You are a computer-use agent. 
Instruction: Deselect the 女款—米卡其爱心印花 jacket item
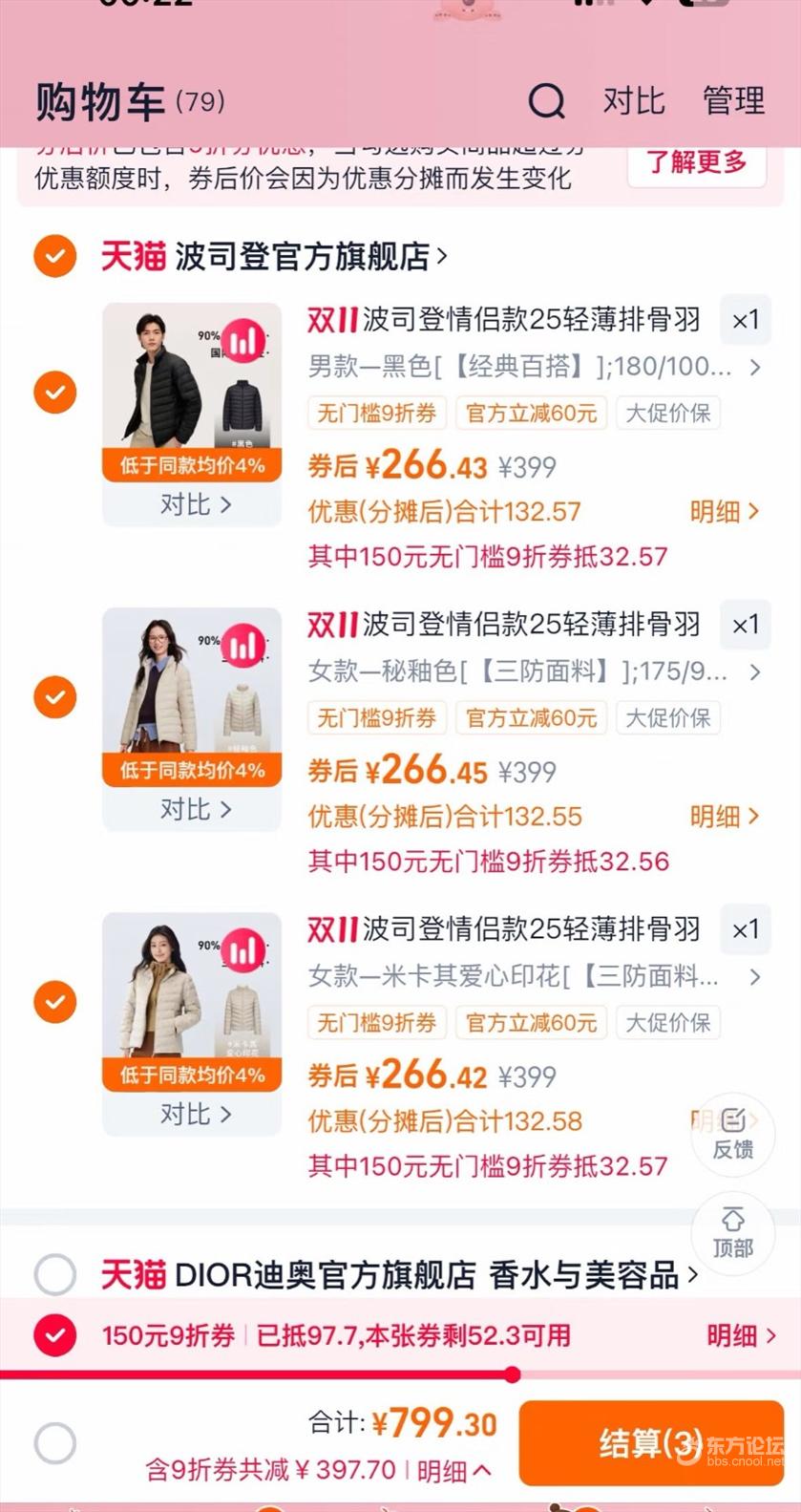[55, 1002]
